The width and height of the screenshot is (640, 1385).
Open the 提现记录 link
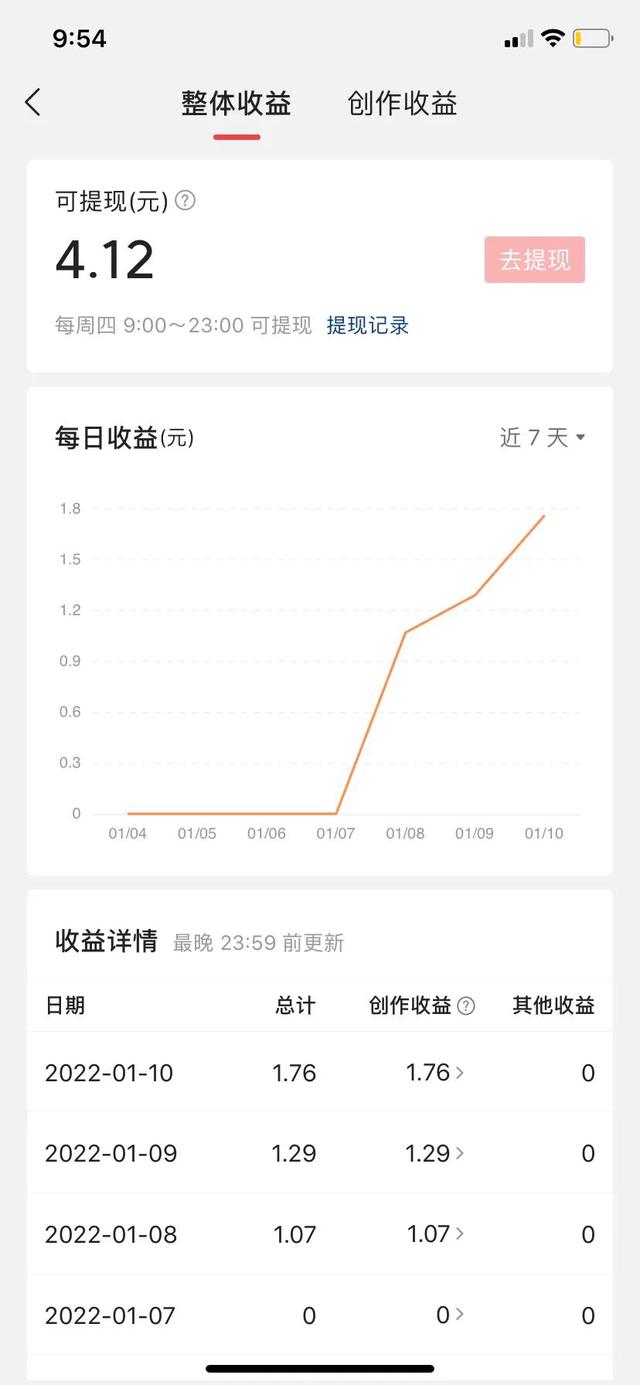pos(368,325)
